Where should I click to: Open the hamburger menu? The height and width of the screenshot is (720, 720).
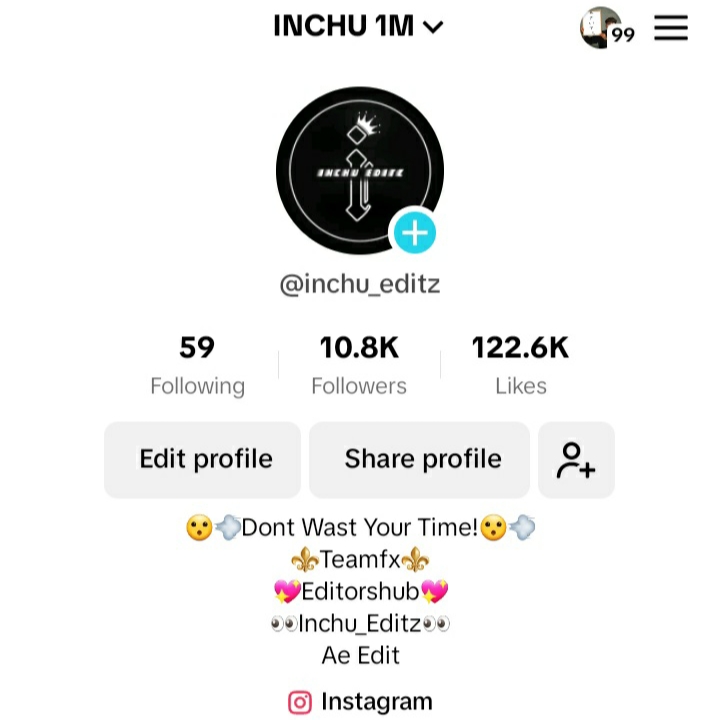click(x=671, y=28)
